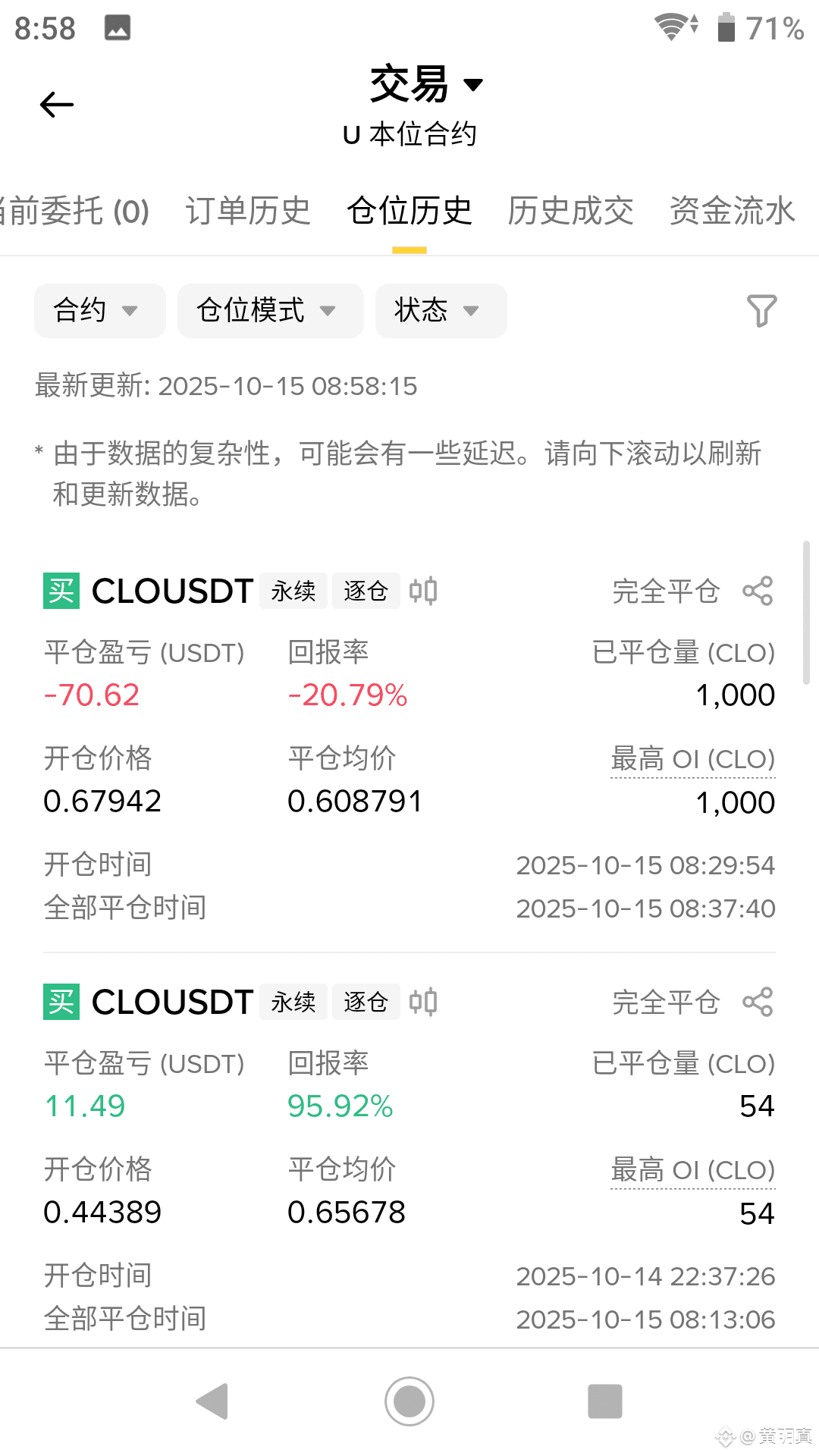Go to the system home screen

tap(409, 1401)
